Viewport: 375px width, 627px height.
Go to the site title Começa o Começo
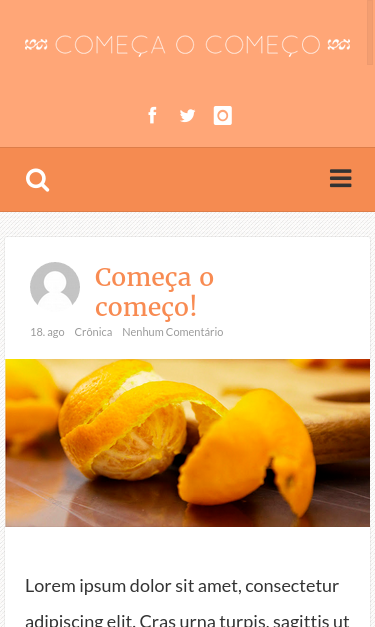tap(187, 45)
